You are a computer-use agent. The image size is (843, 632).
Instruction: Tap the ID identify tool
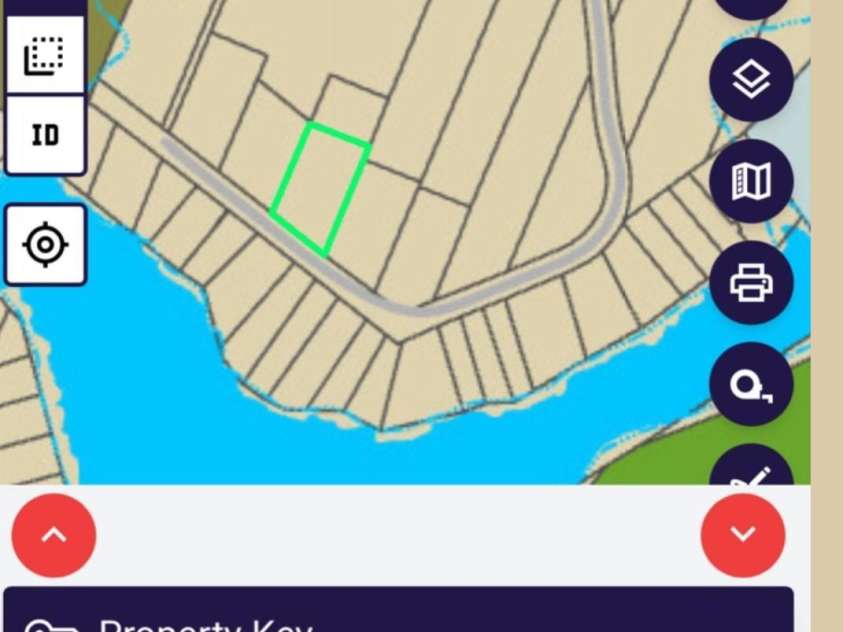click(45, 135)
